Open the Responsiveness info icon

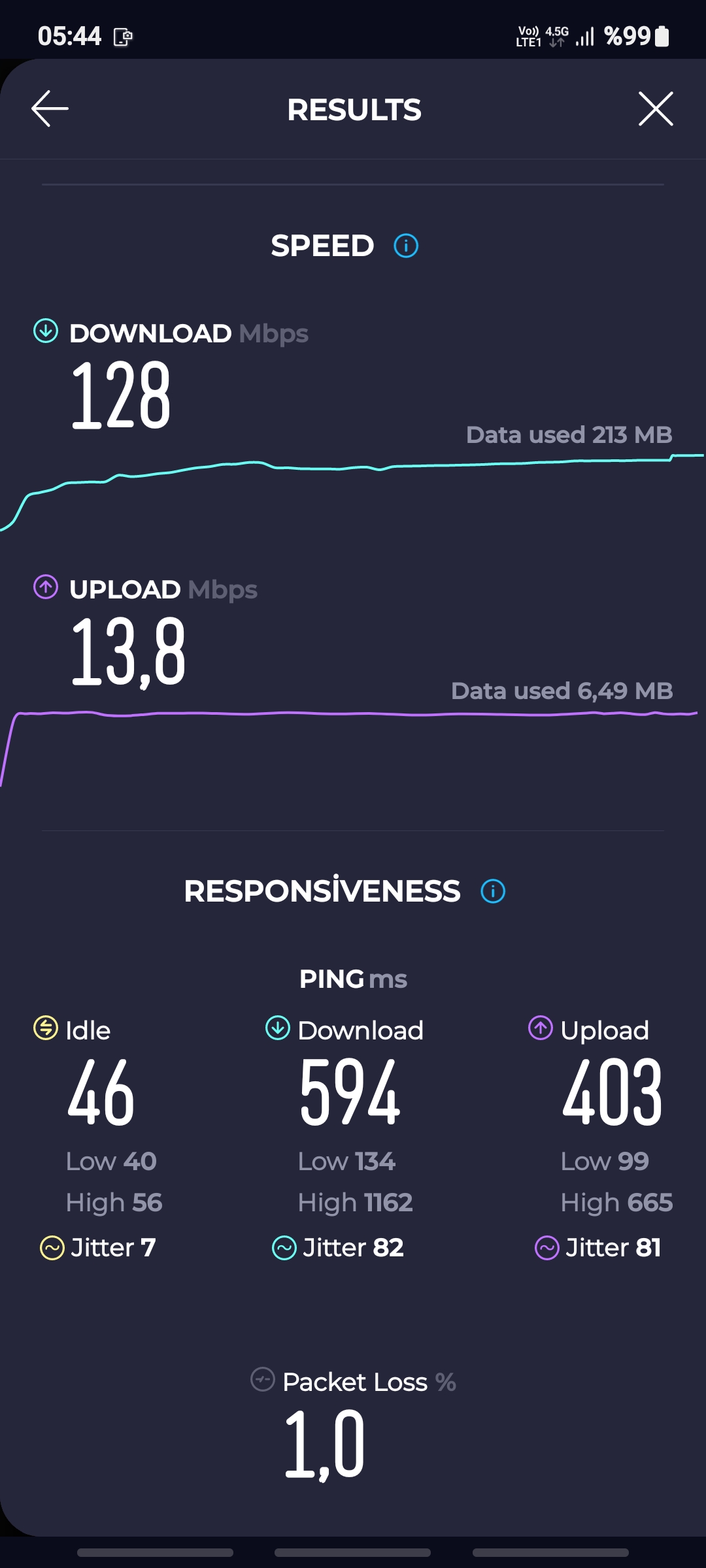(x=493, y=891)
